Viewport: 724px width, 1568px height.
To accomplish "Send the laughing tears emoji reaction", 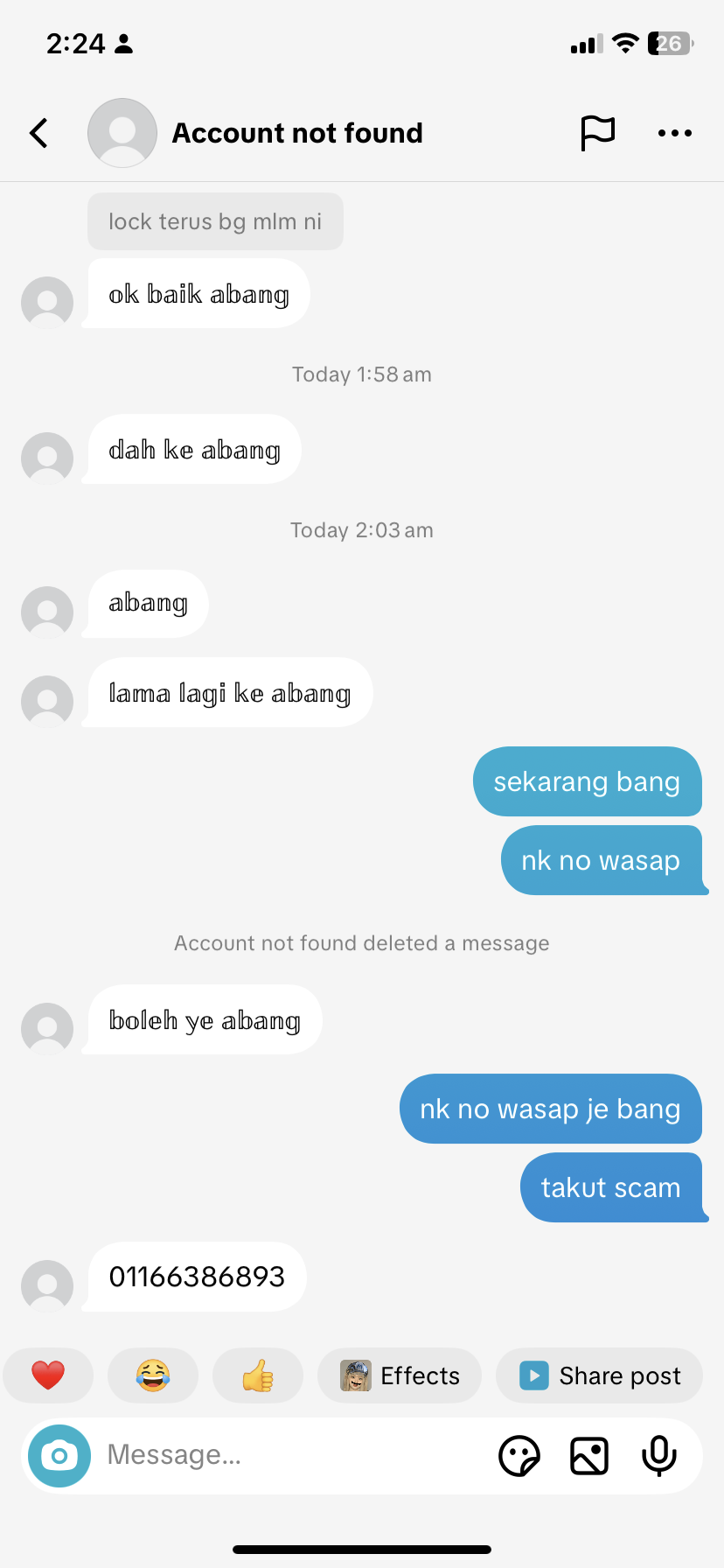I will point(153,1375).
